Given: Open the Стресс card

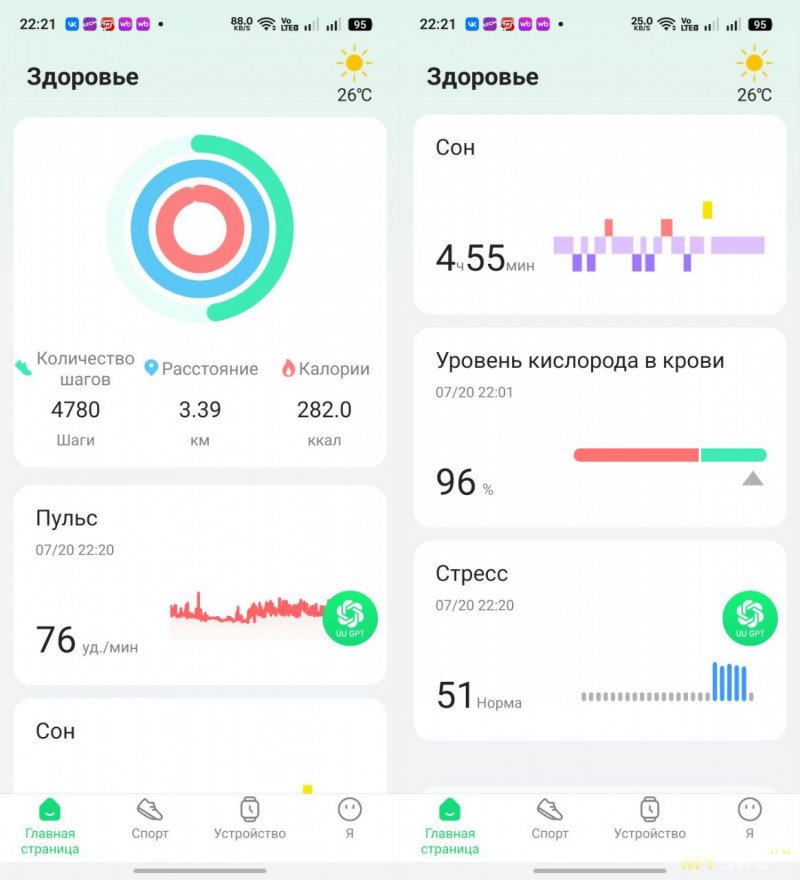Looking at the screenshot, I should click(600, 640).
